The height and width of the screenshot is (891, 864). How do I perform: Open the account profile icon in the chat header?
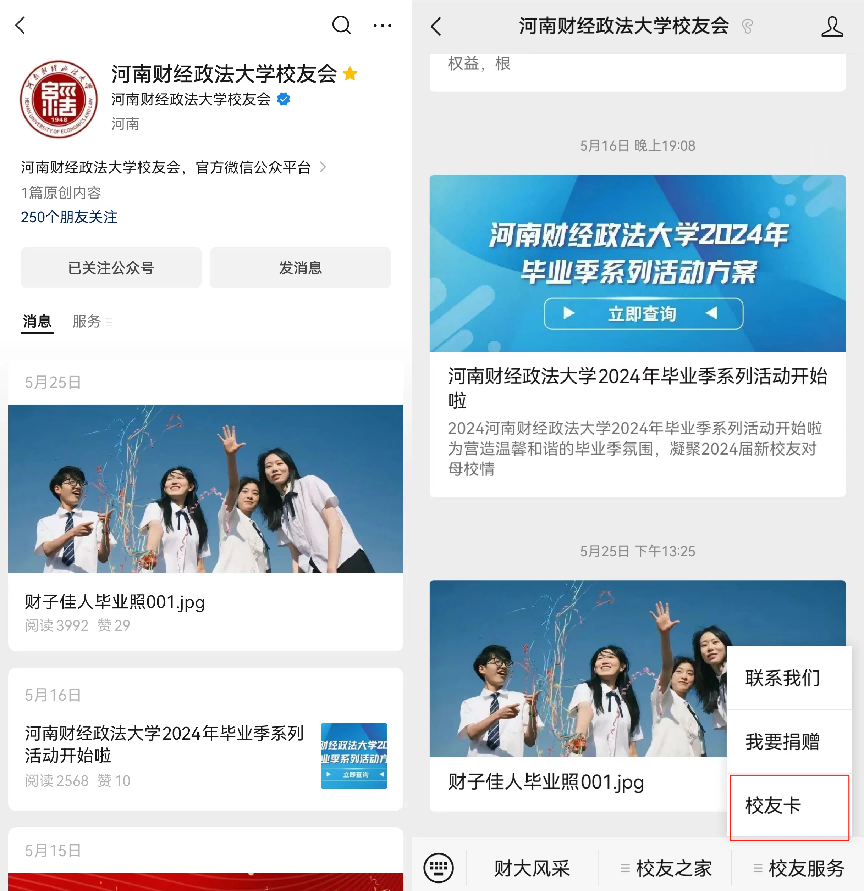pos(832,27)
